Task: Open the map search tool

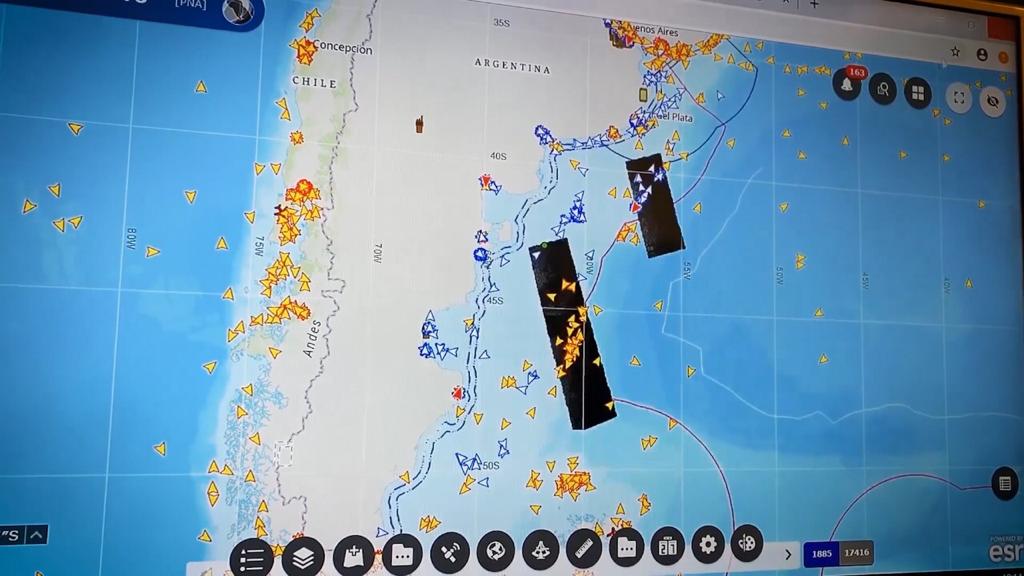Action: (x=882, y=90)
